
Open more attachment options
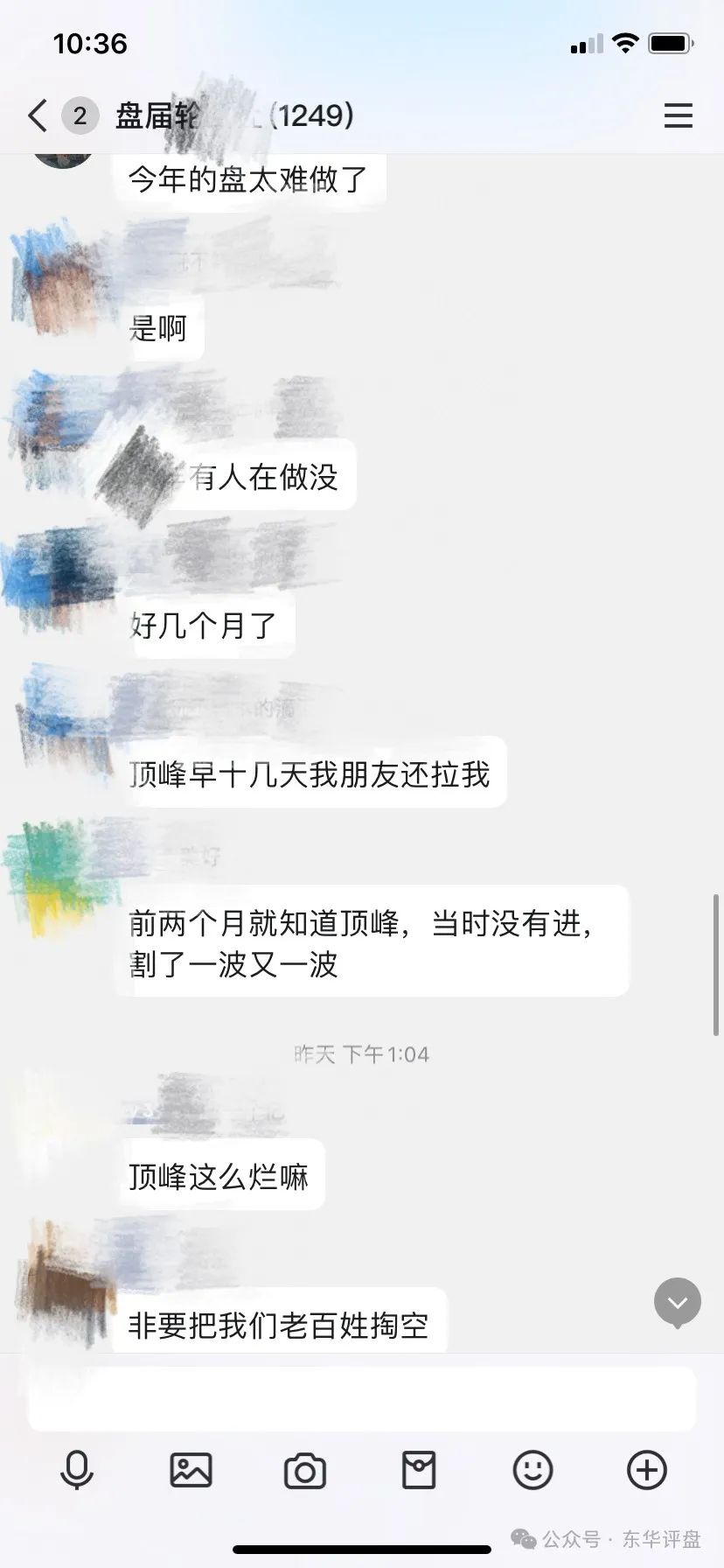pos(647,1470)
